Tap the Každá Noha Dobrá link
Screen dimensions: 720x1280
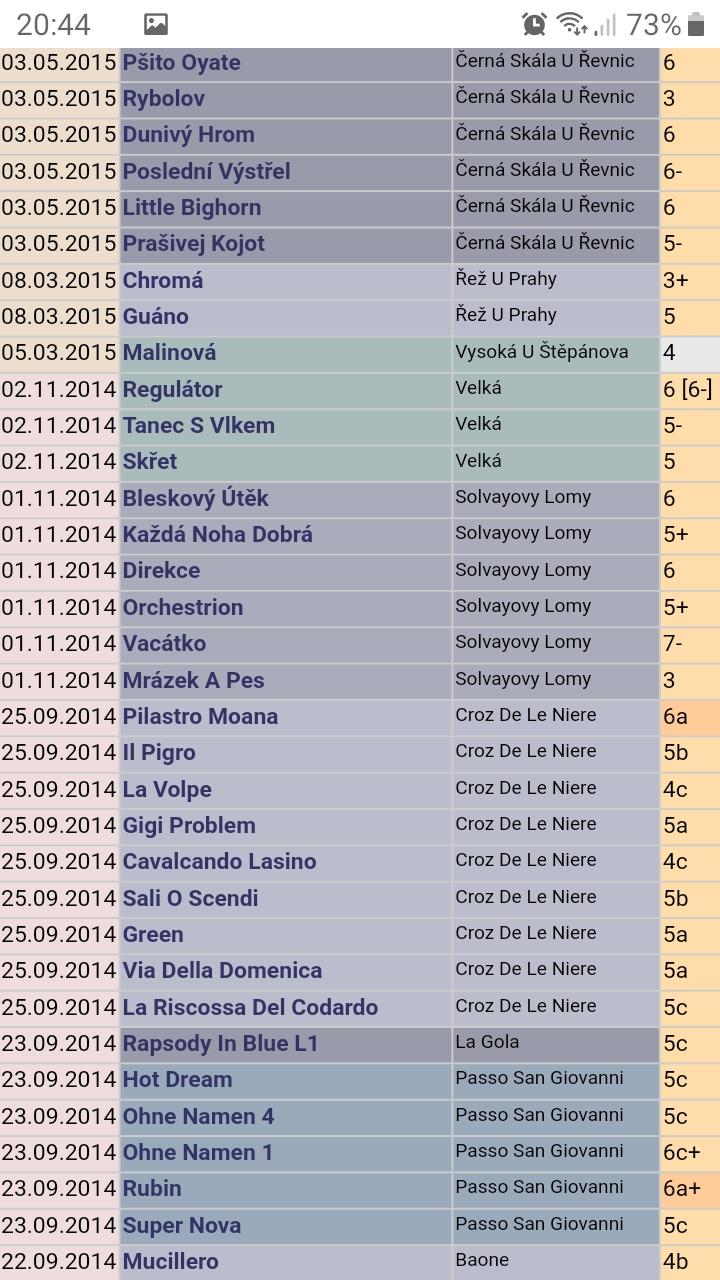tap(217, 534)
